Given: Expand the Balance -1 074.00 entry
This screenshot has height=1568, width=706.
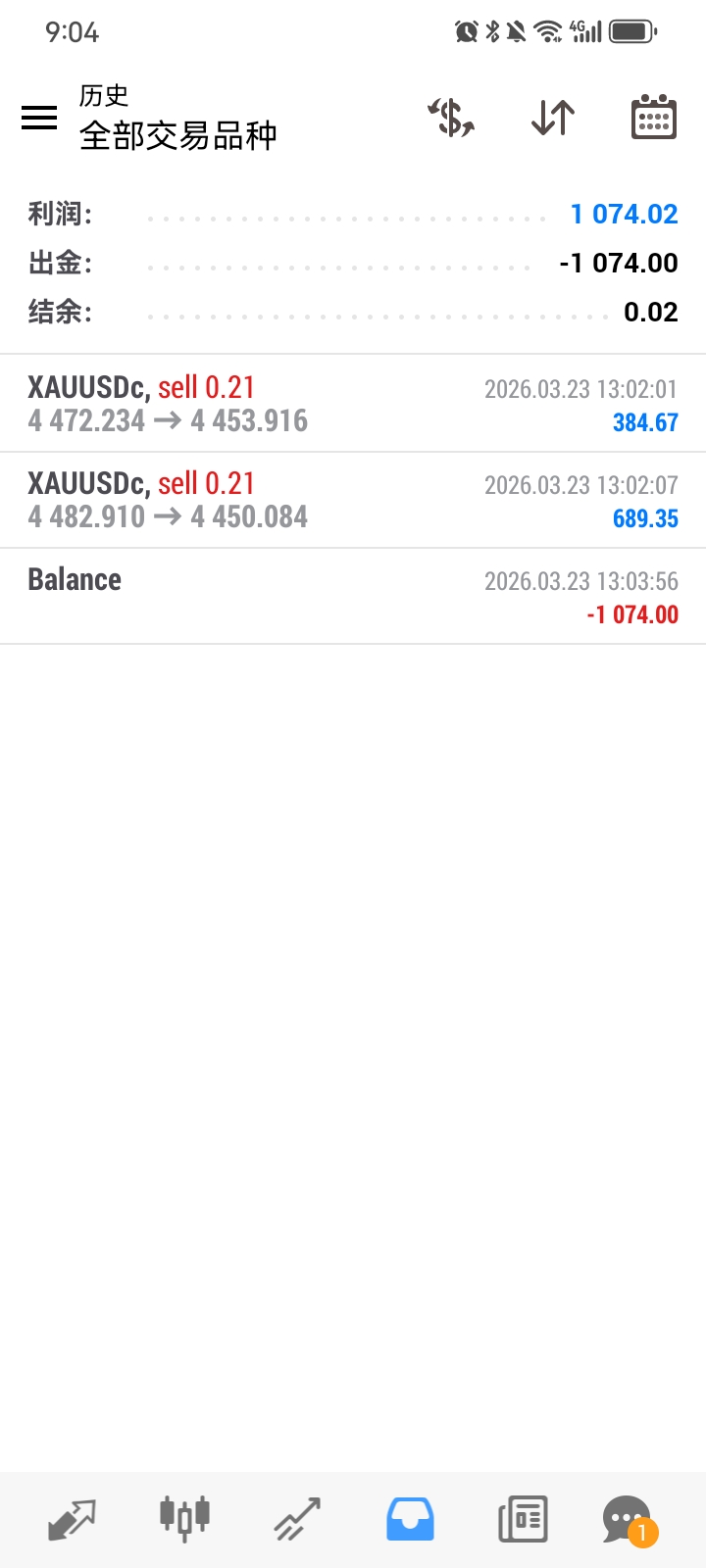Looking at the screenshot, I should coord(353,596).
